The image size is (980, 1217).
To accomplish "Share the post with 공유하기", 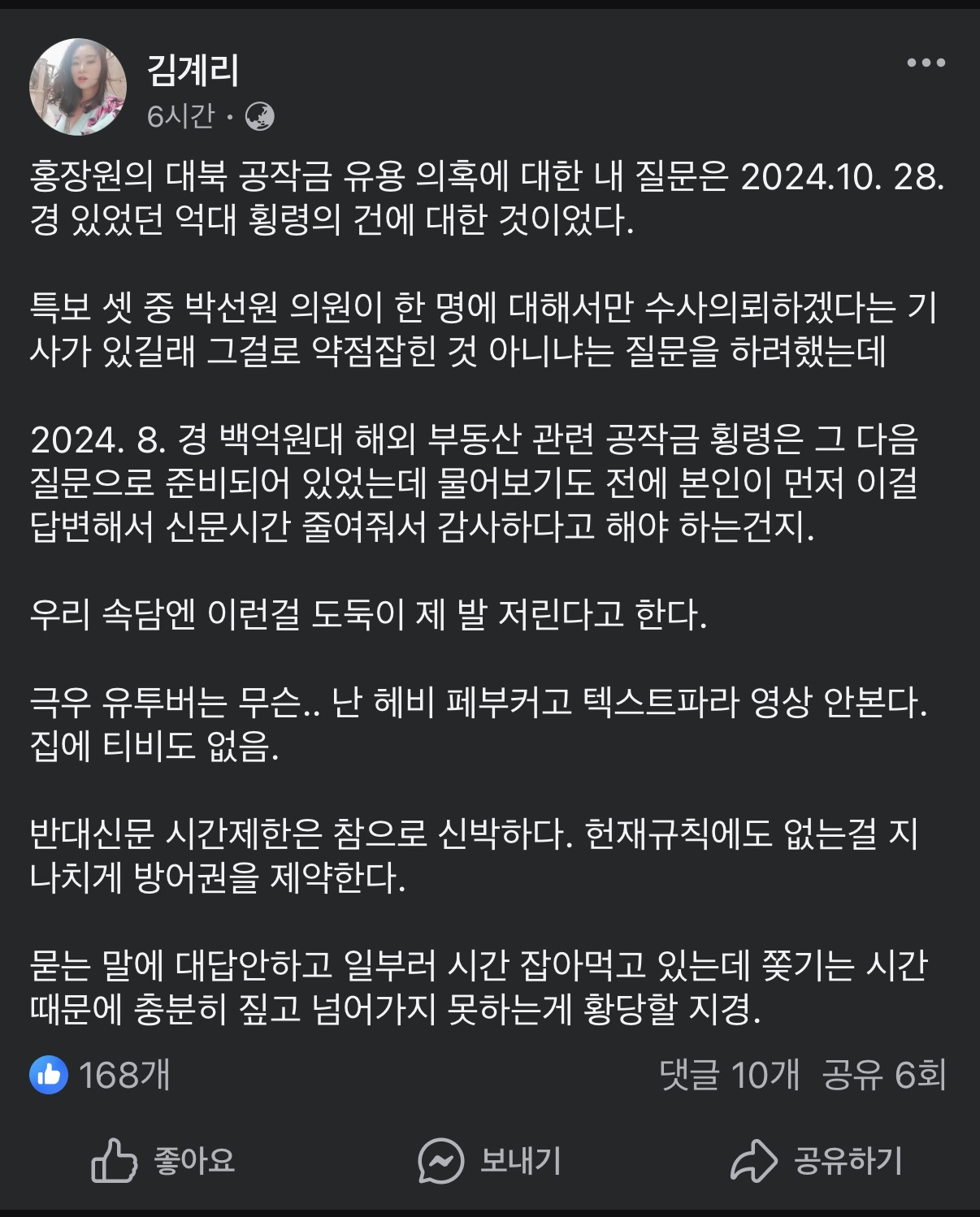I will [817, 1160].
